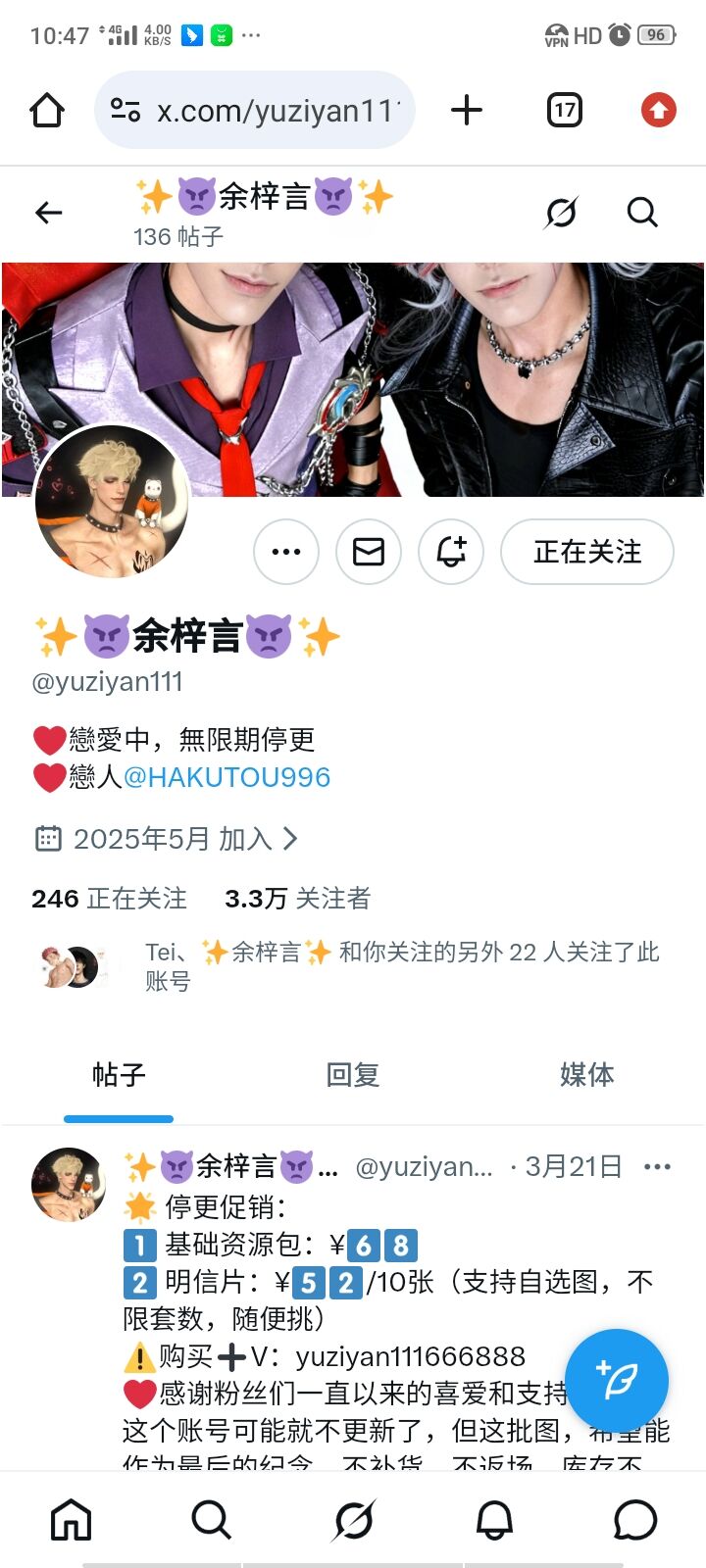Screen dimensions: 706x1568
Task: Go to the Home tab in bottom bar
Action: coord(71,1520)
